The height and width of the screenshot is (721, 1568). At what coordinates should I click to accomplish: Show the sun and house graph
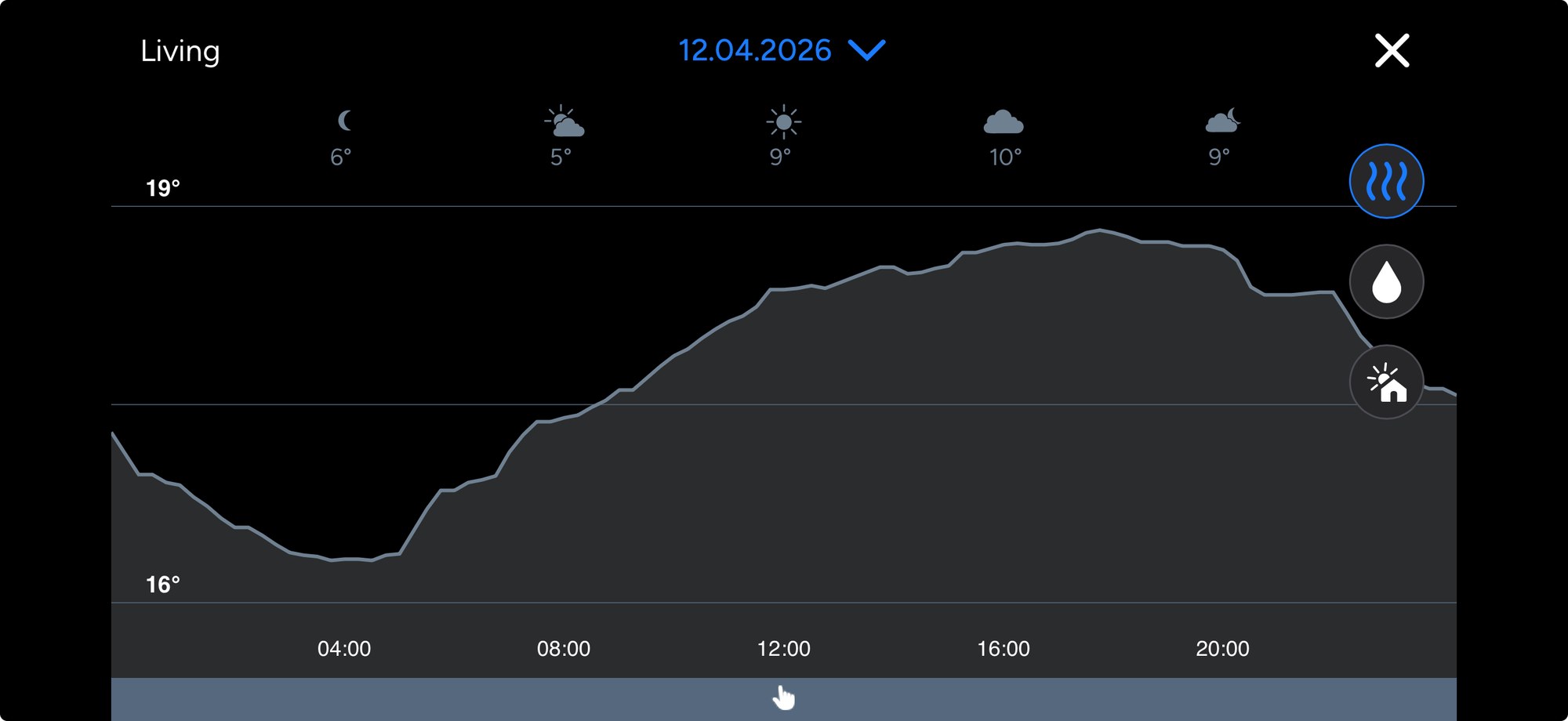pyautogui.click(x=1386, y=382)
